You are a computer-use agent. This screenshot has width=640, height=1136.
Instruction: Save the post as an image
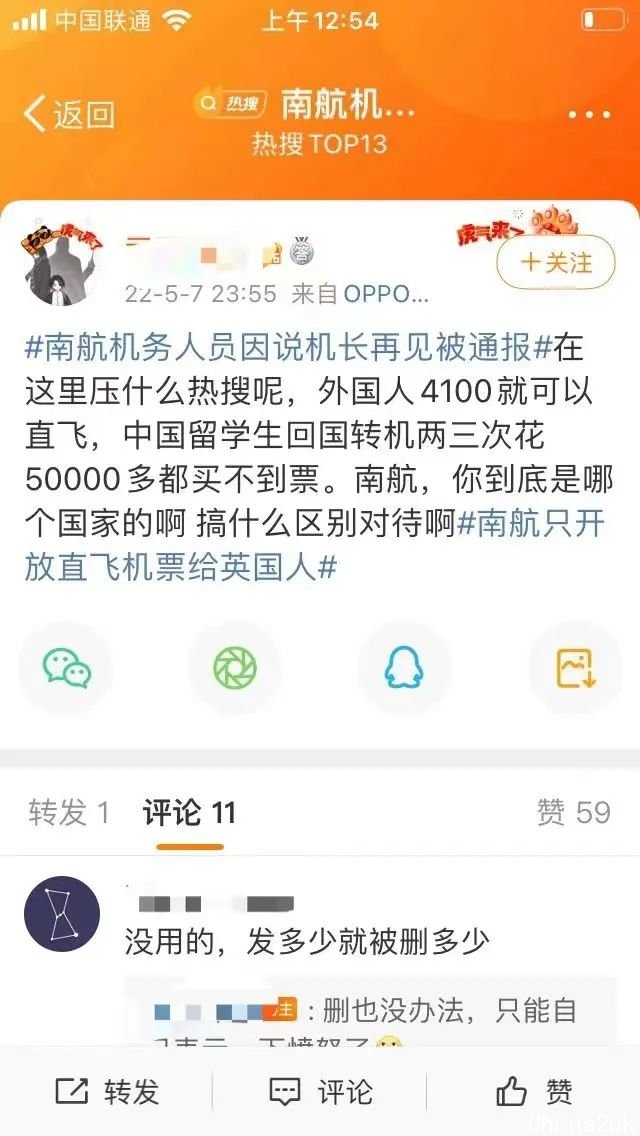(575, 667)
